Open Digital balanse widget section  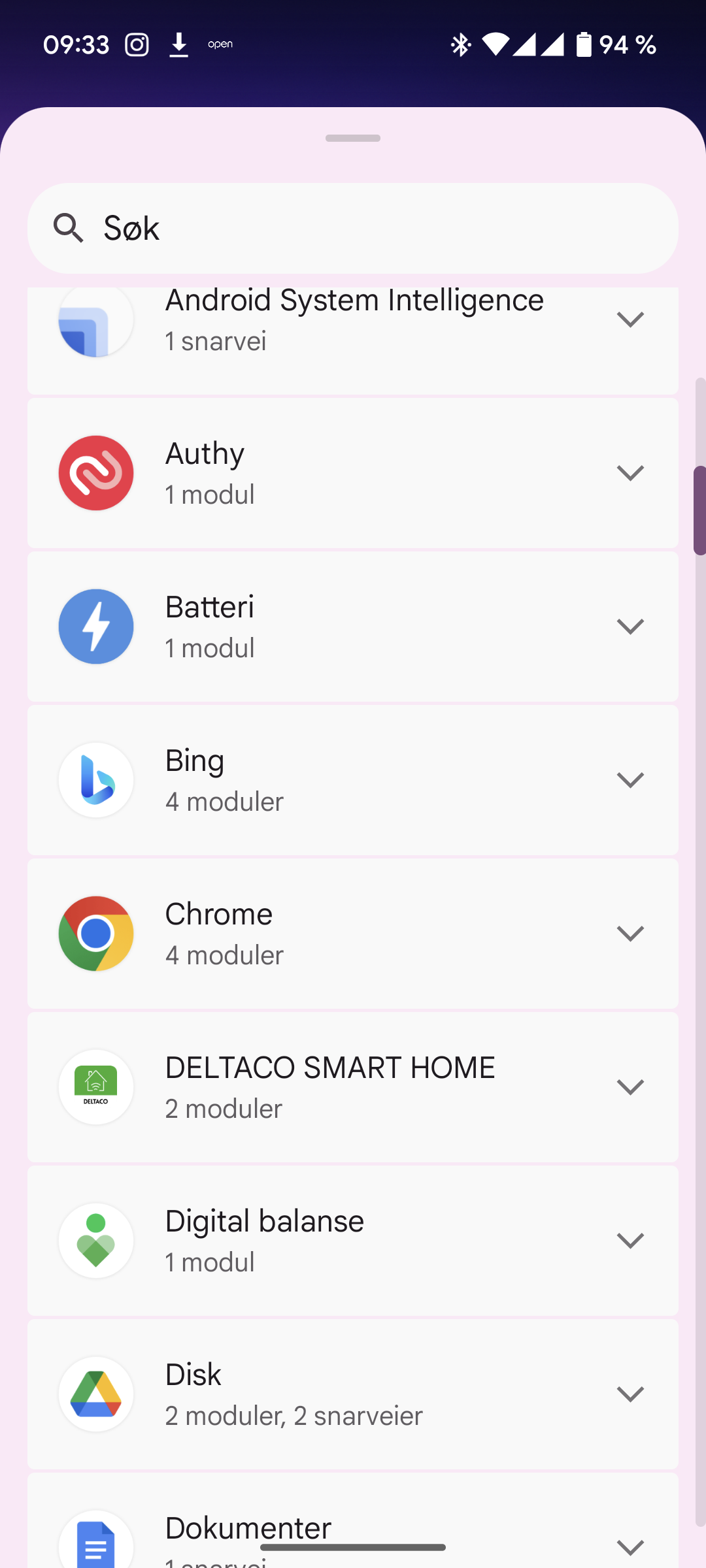pyautogui.click(x=630, y=1241)
